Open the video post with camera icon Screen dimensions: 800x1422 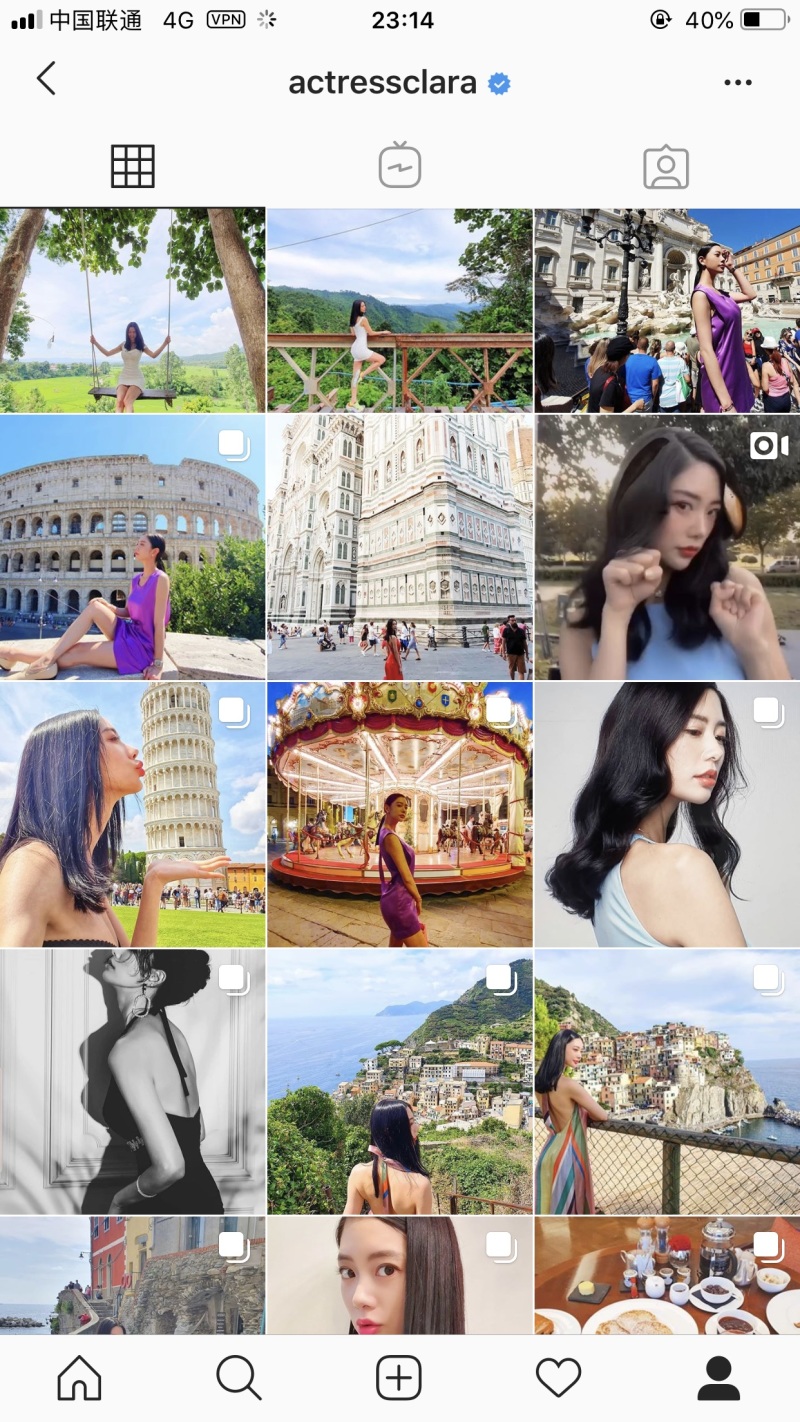(667, 548)
